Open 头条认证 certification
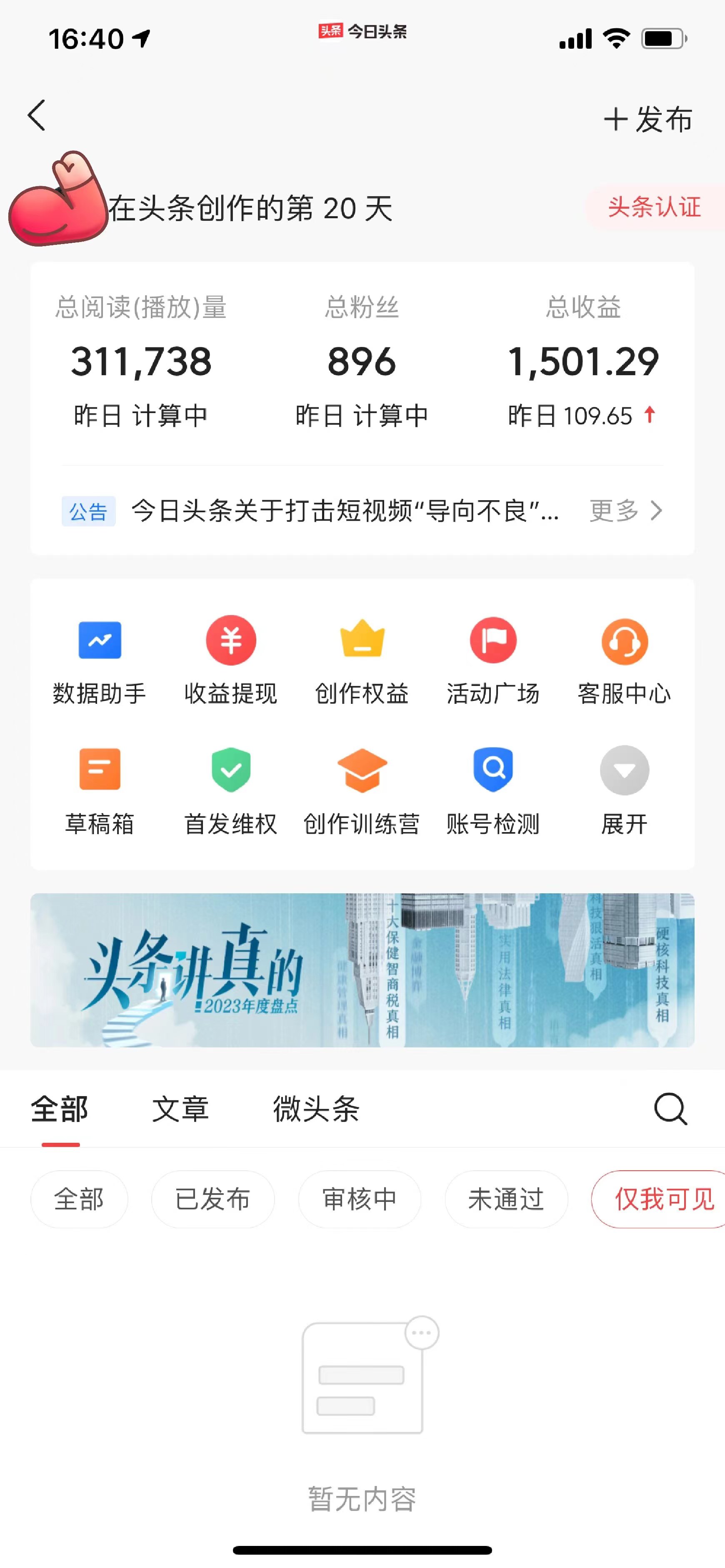 tap(654, 207)
